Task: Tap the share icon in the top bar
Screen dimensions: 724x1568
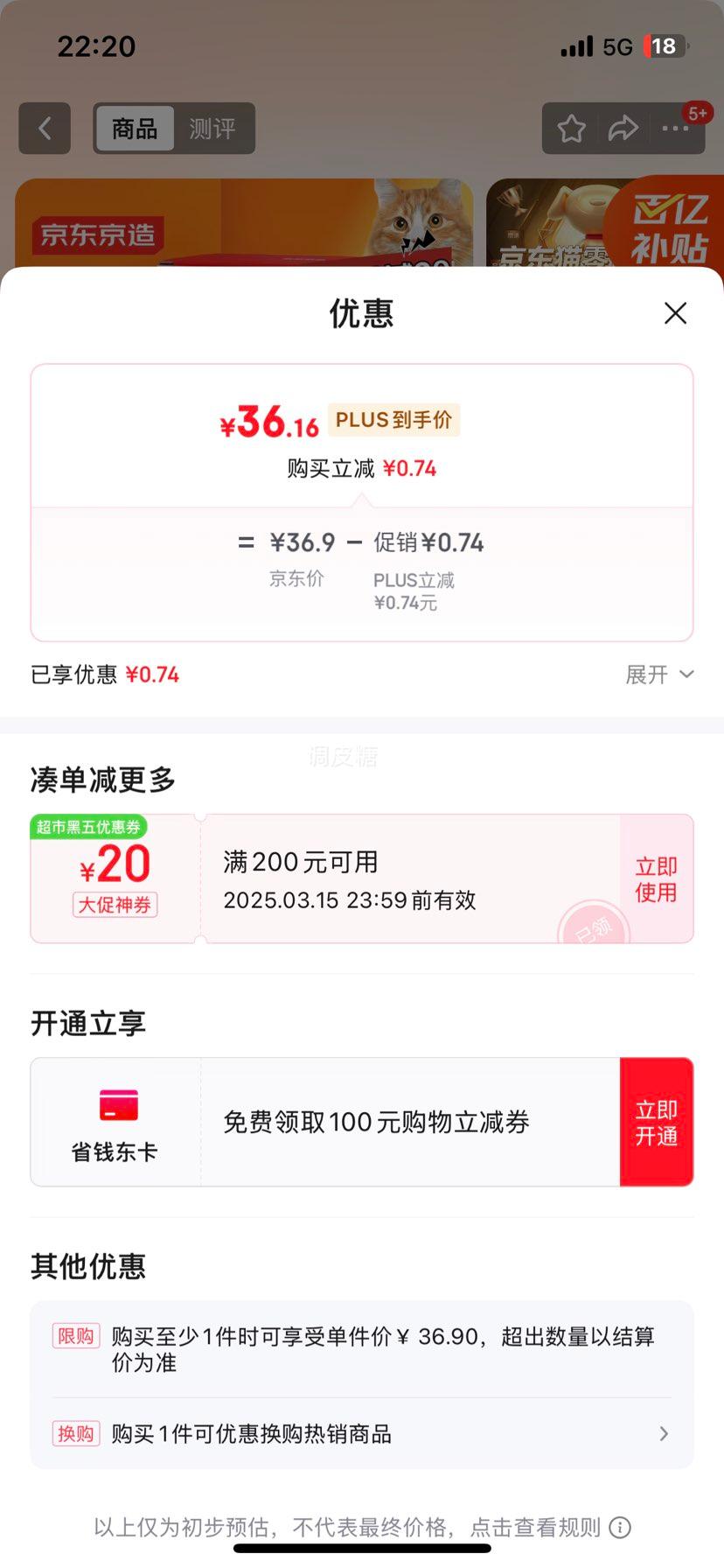Action: point(623,128)
